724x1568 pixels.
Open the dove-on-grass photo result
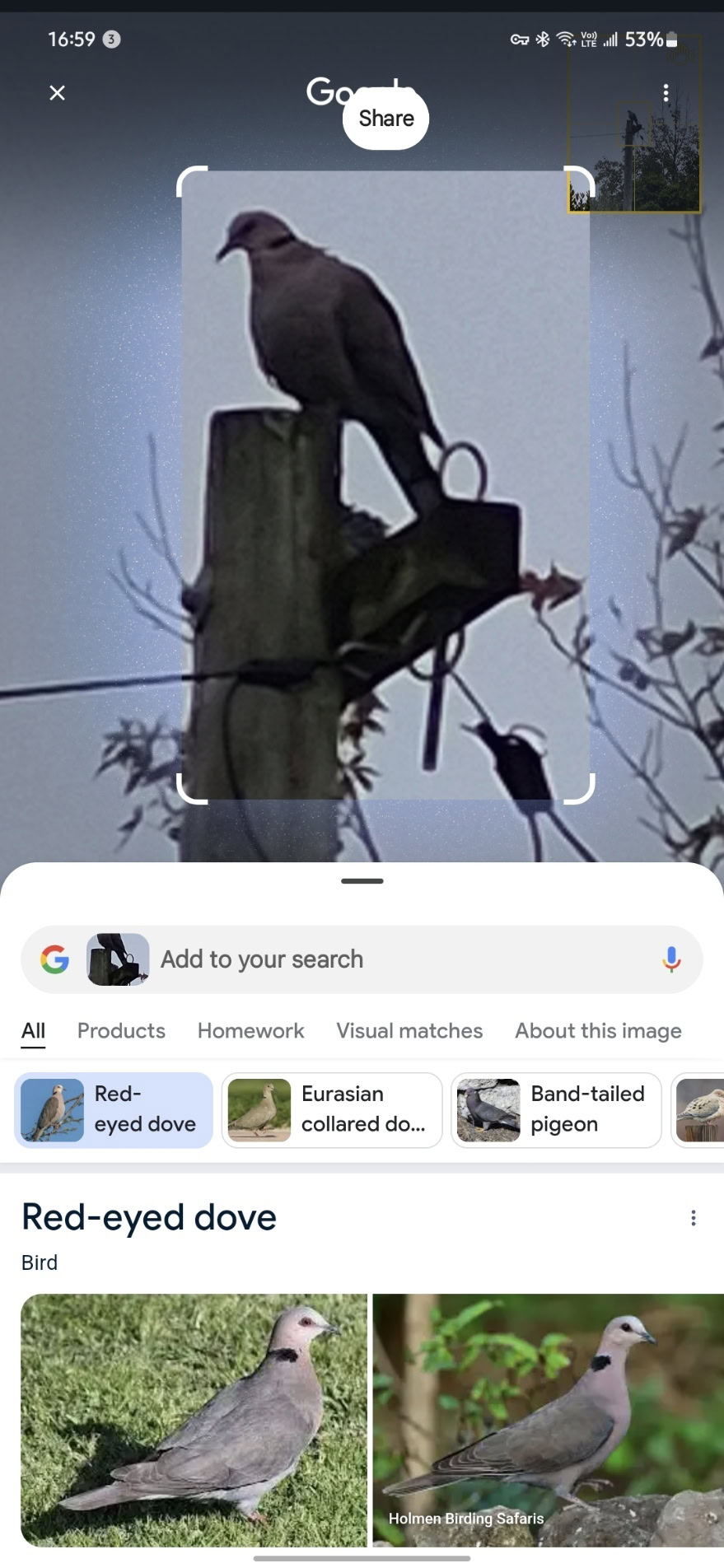coord(194,1420)
